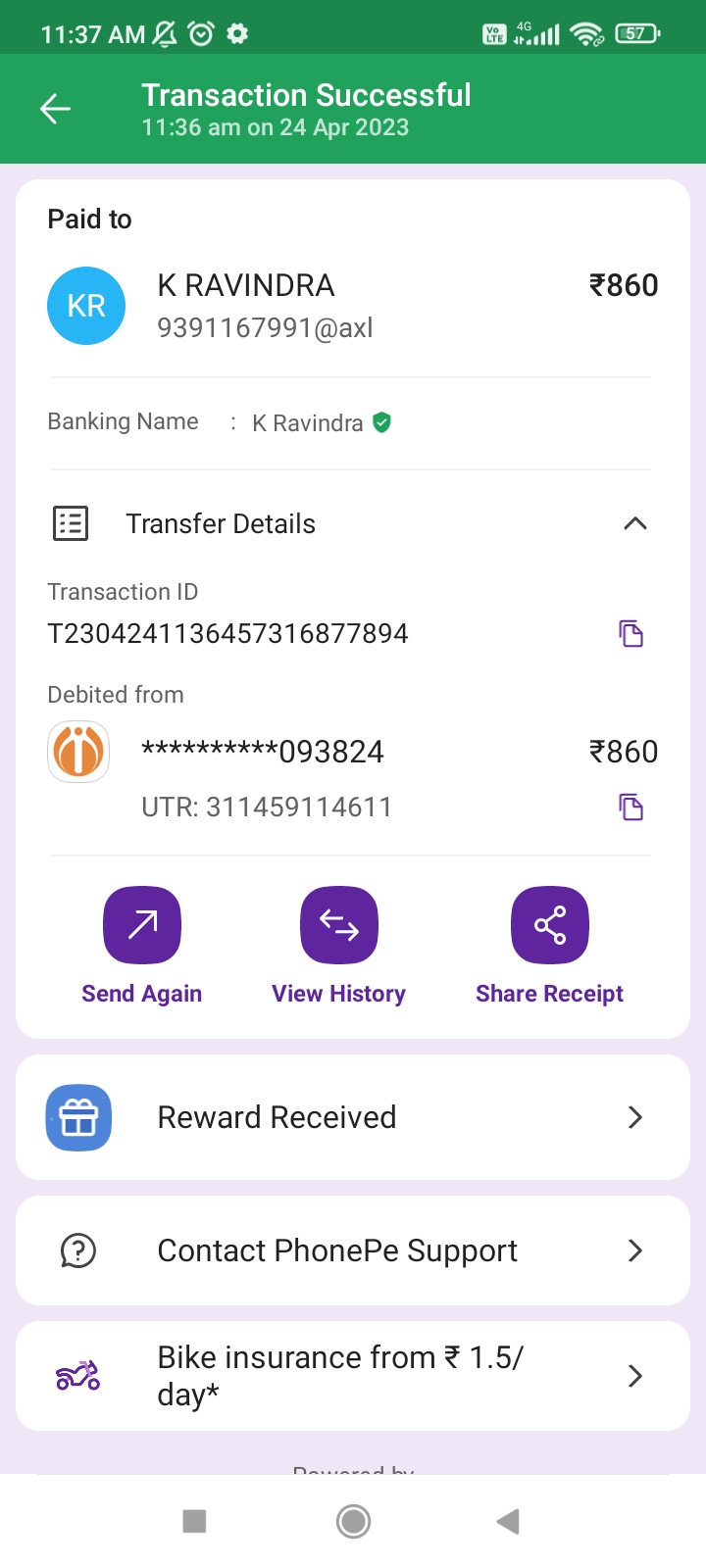Open the Reward Received row

tap(353, 1117)
